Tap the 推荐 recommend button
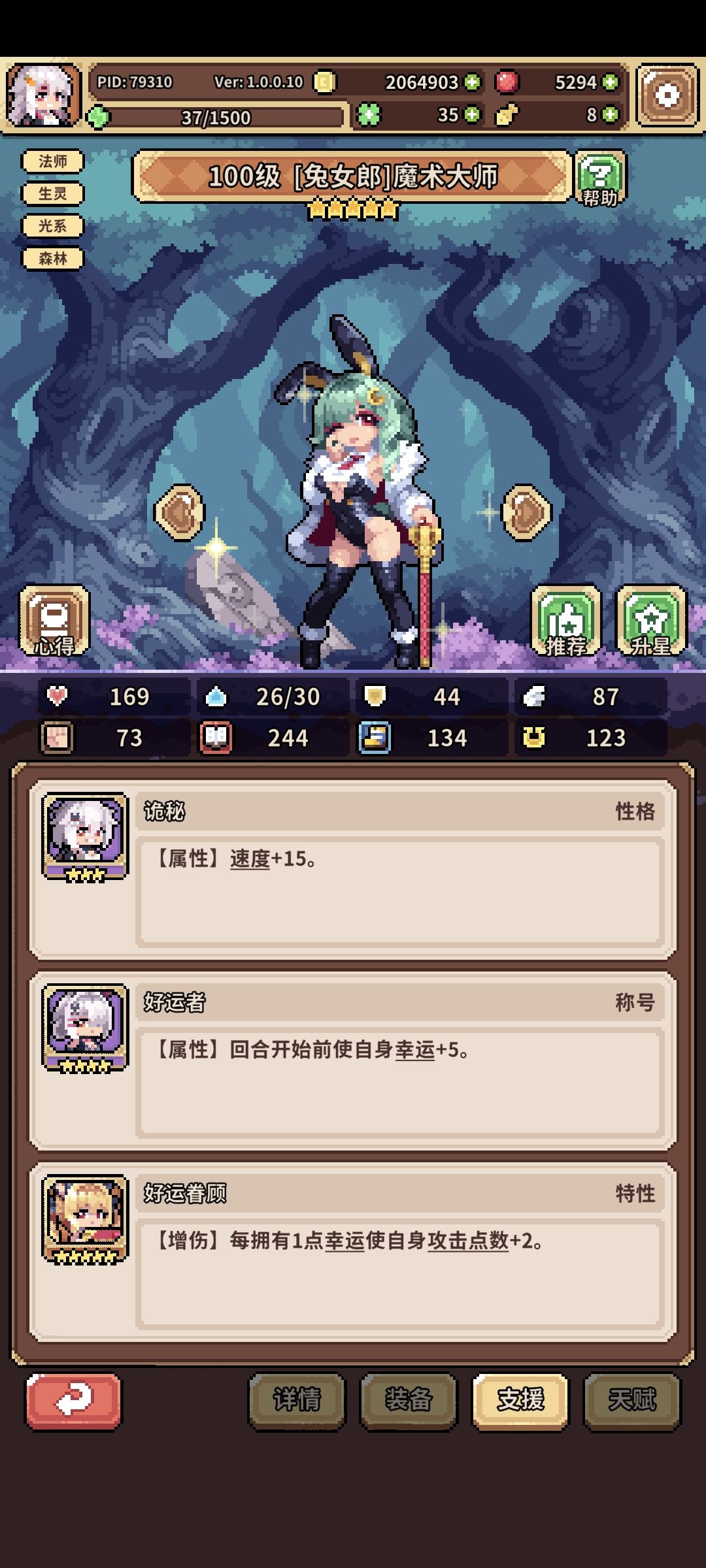 point(566,621)
